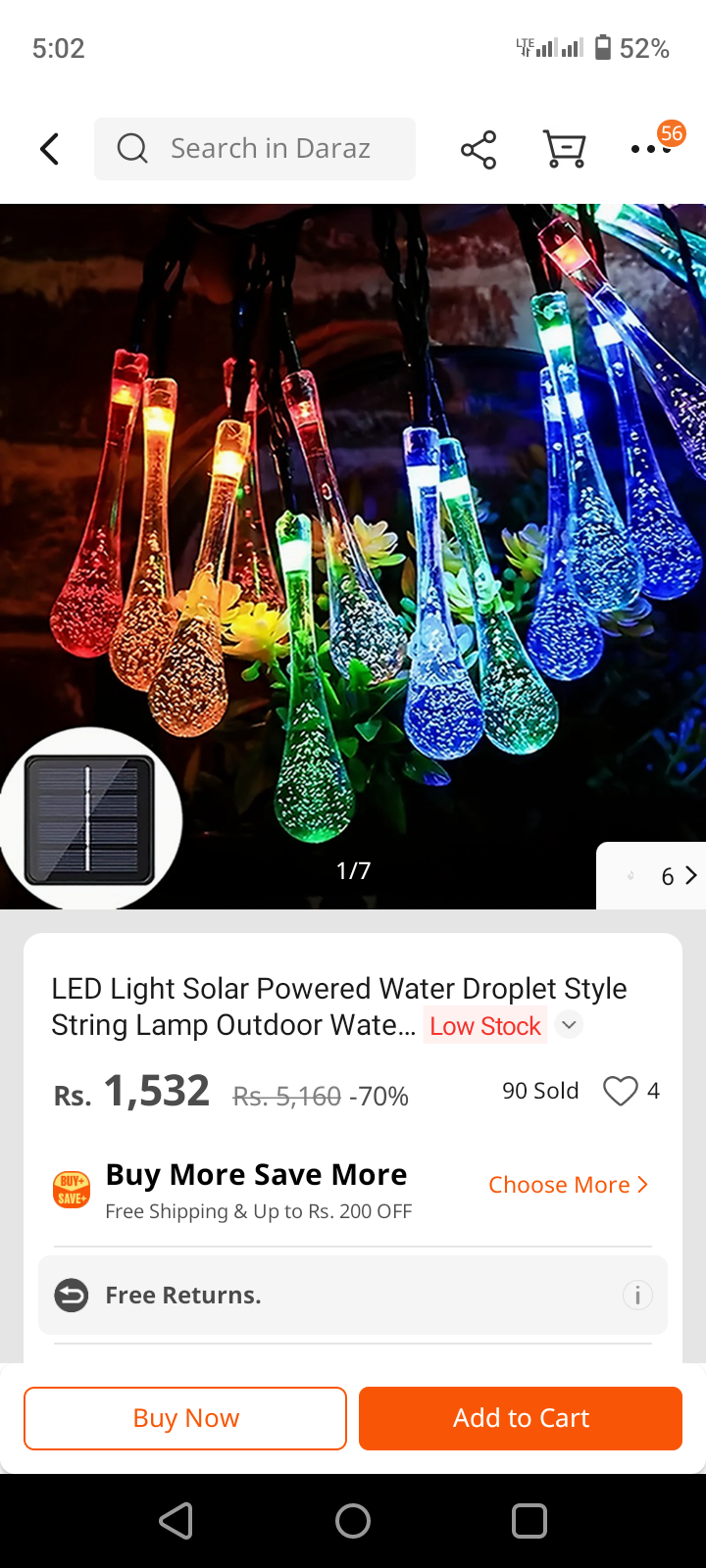Expand the full product title

tap(569, 1025)
